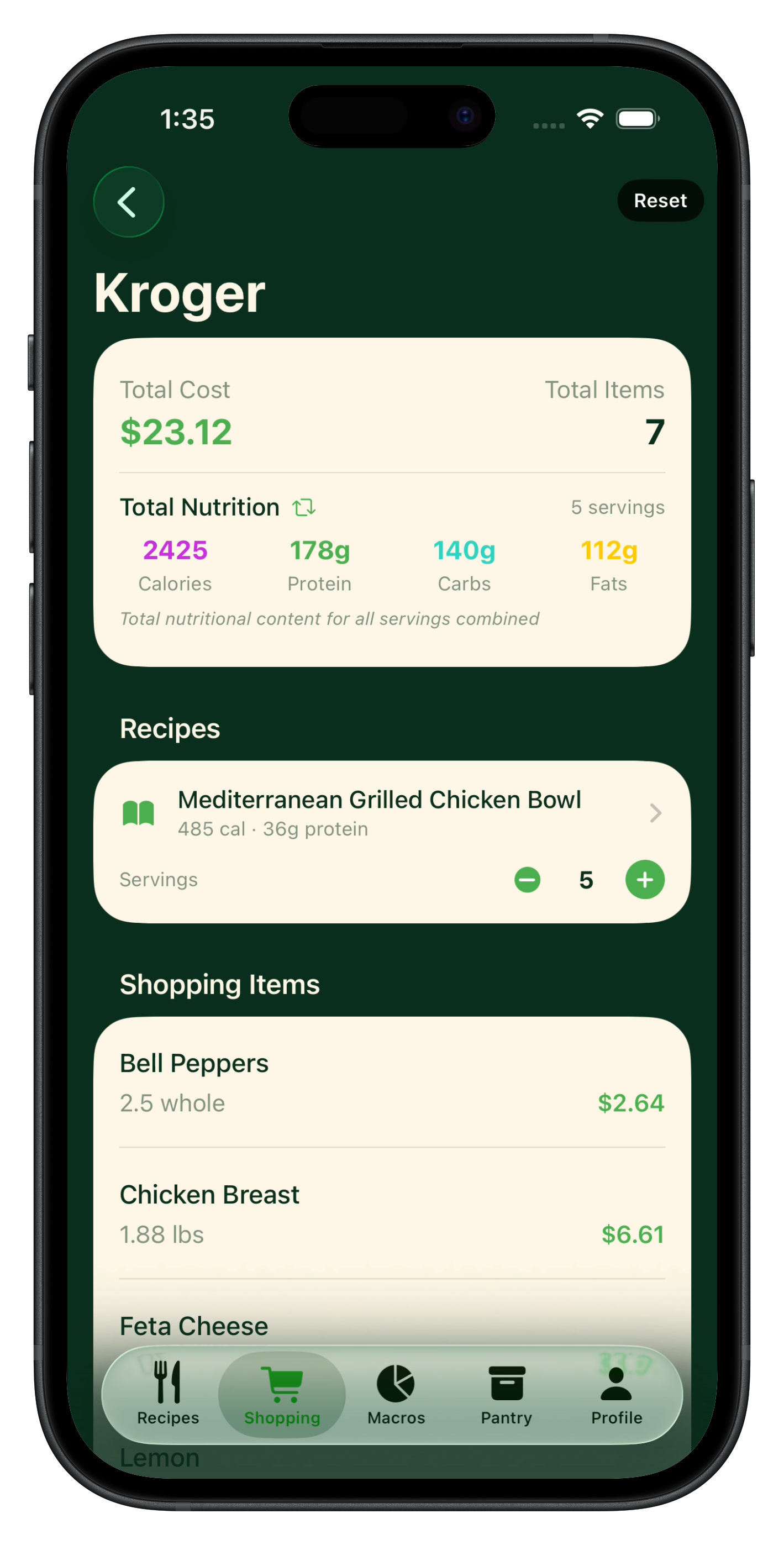Go back using the arrow button
Screen dimensions: 784x1545
click(128, 202)
